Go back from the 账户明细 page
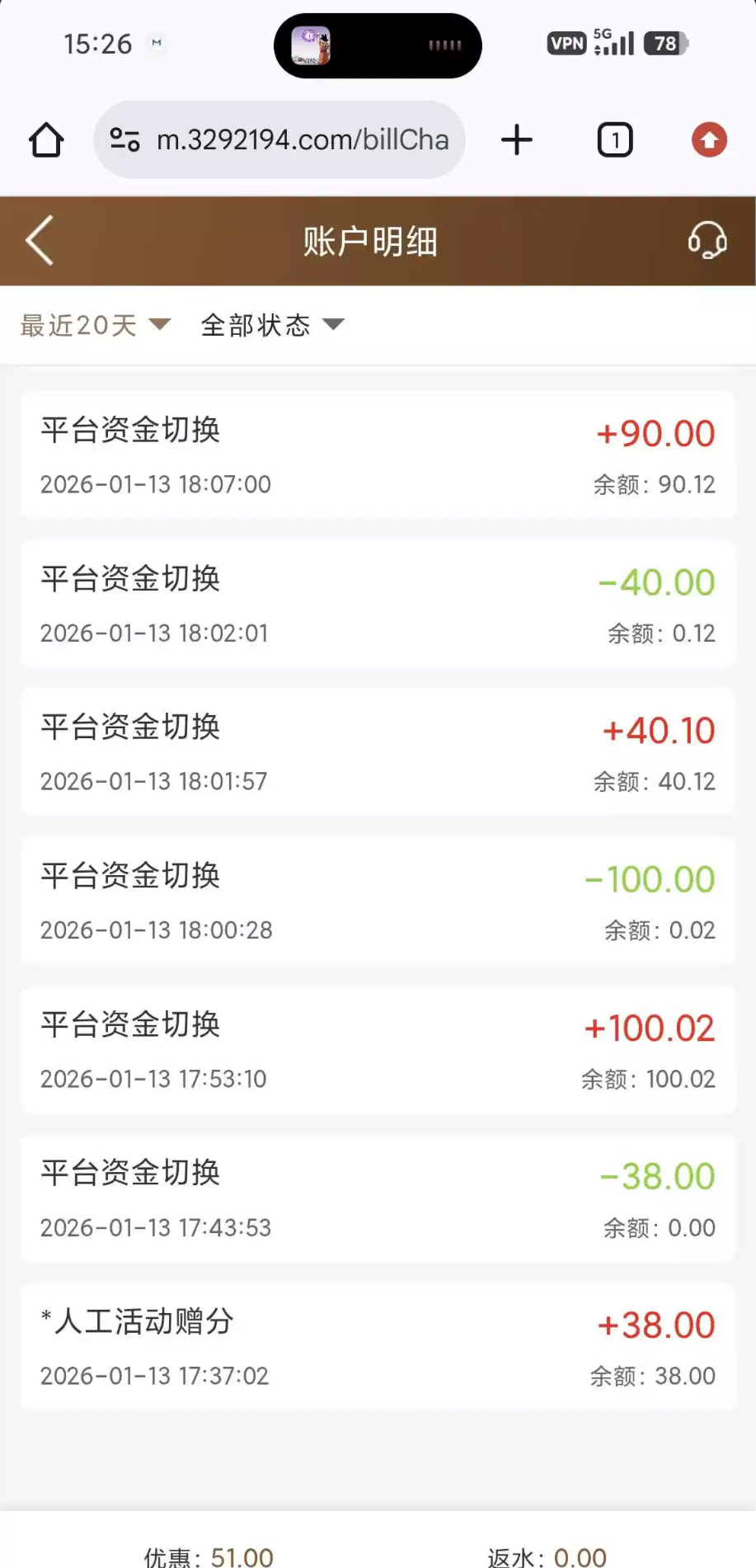The image size is (756, 1568). click(40, 241)
